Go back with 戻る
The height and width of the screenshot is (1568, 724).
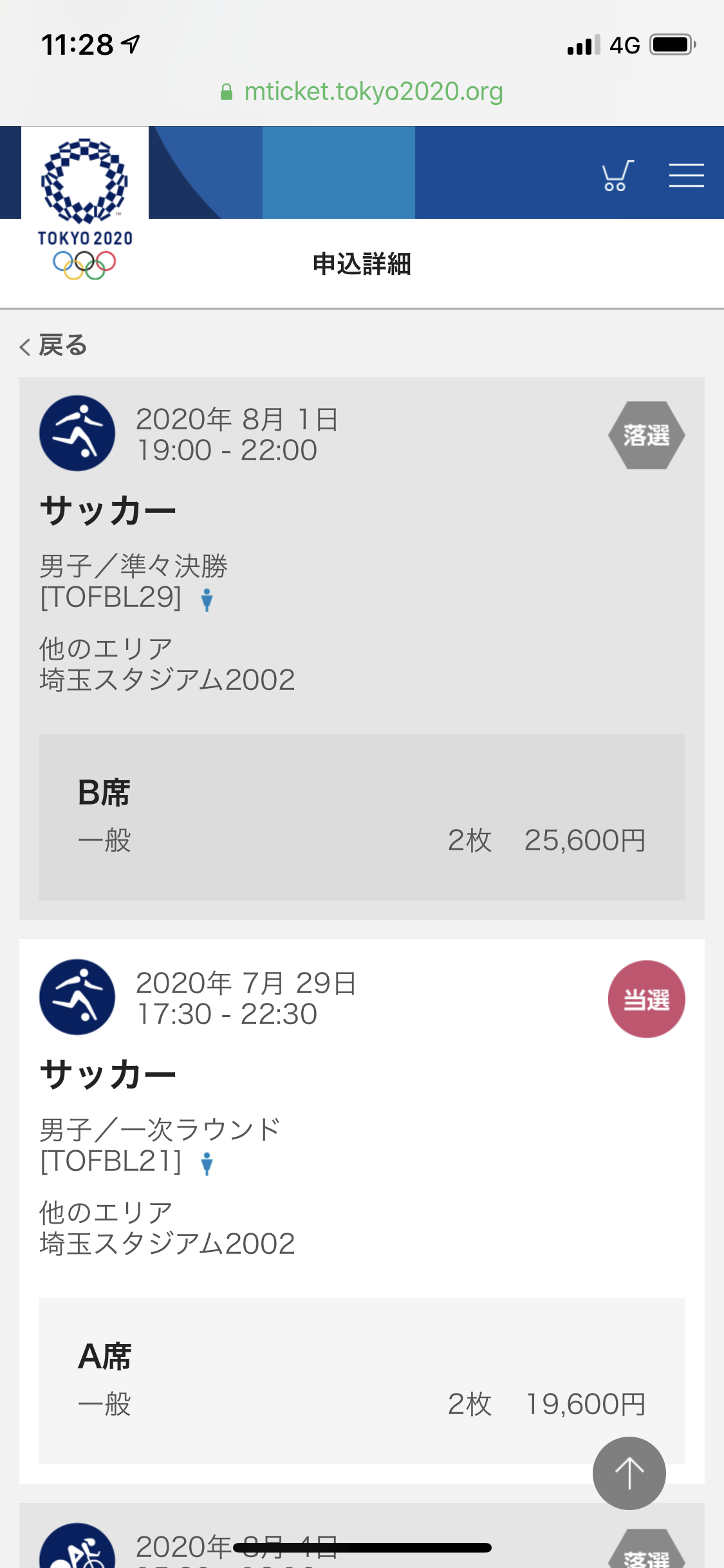[x=53, y=346]
